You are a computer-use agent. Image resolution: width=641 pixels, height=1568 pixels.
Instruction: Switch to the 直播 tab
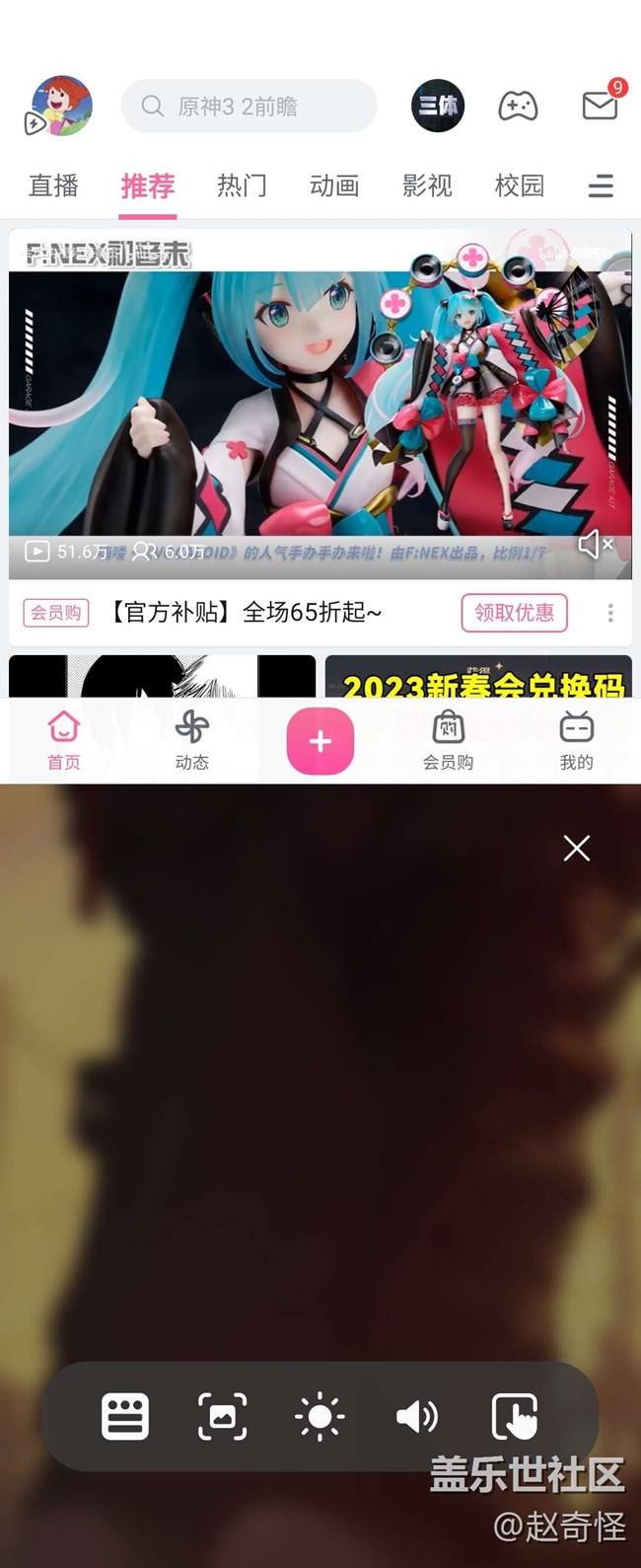[x=53, y=186]
